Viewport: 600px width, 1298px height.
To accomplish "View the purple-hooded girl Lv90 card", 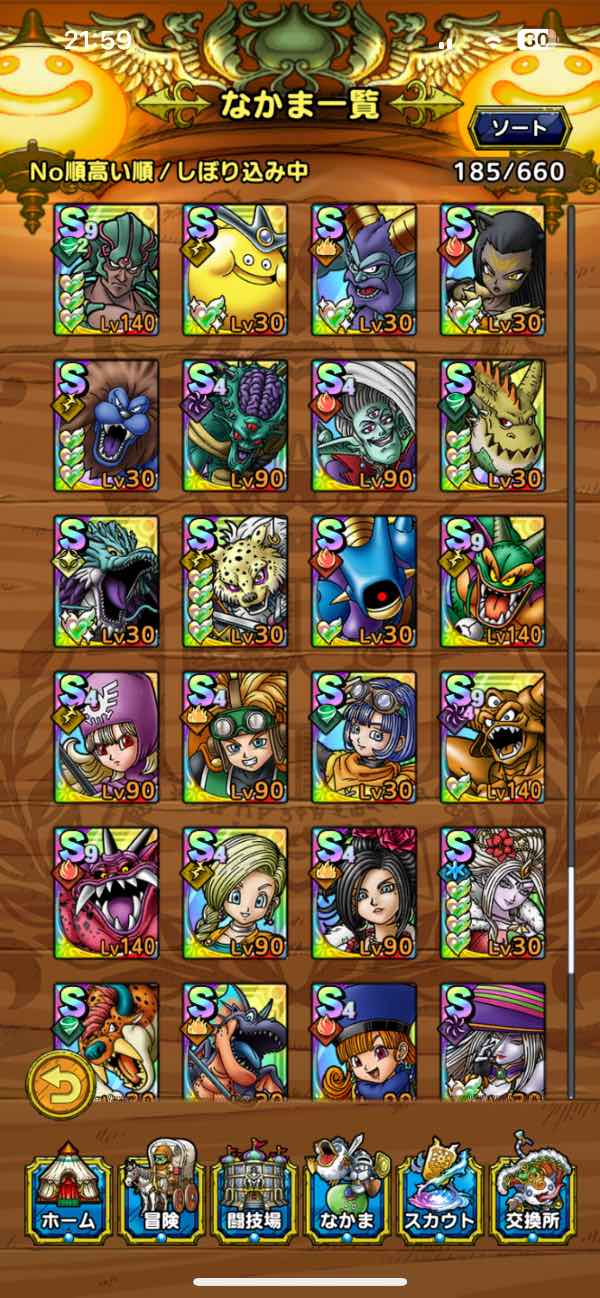I will tap(106, 737).
